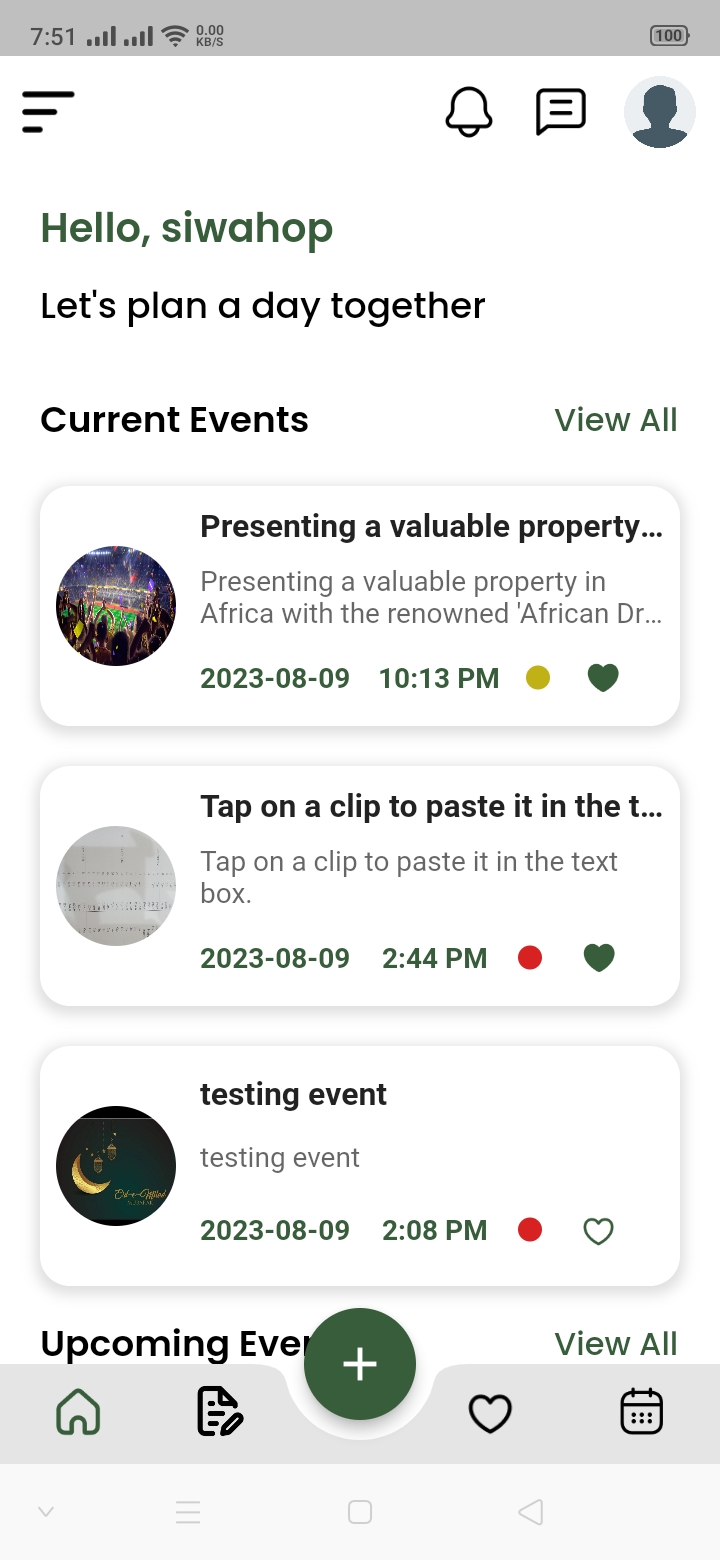The height and width of the screenshot is (1560, 720).
Task: Unfavorite the 'Tap on a clip' event
Action: [x=599, y=958]
